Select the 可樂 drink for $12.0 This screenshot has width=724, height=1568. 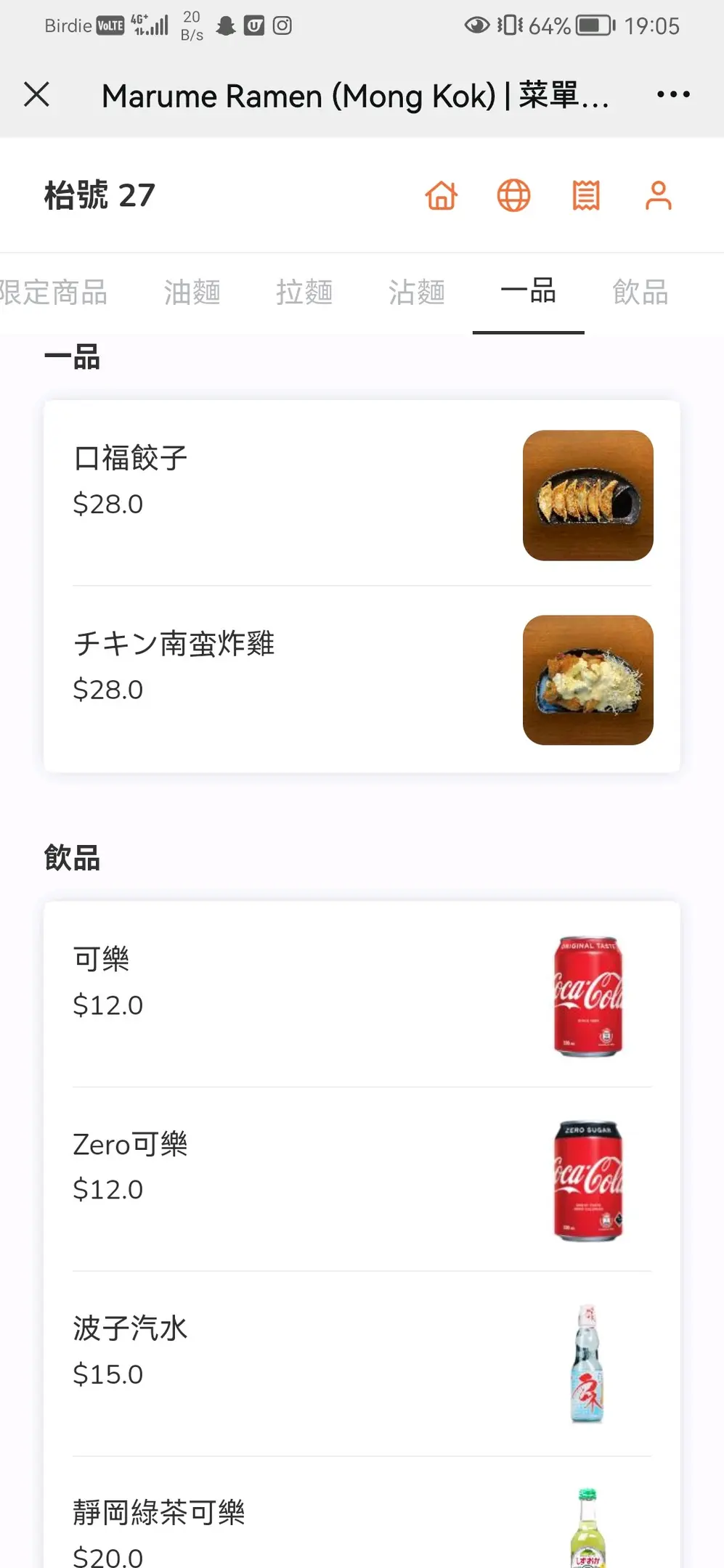coord(362,995)
